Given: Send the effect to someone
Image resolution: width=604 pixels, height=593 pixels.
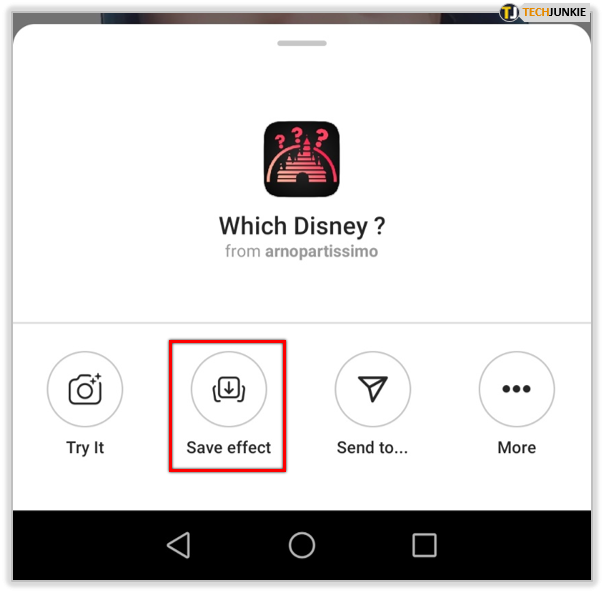Looking at the screenshot, I should click(372, 390).
